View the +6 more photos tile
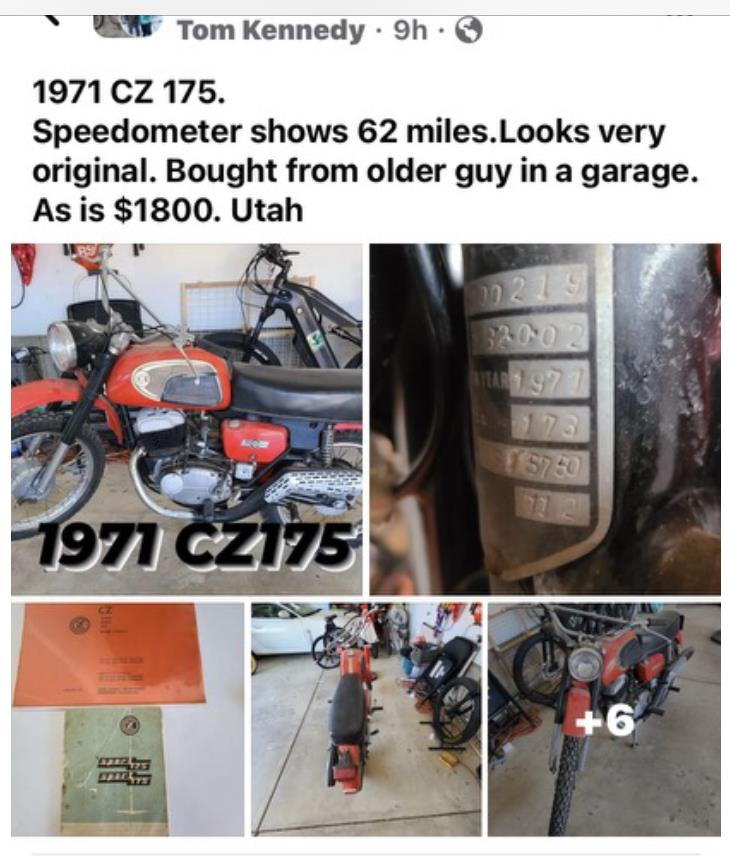 point(604,718)
